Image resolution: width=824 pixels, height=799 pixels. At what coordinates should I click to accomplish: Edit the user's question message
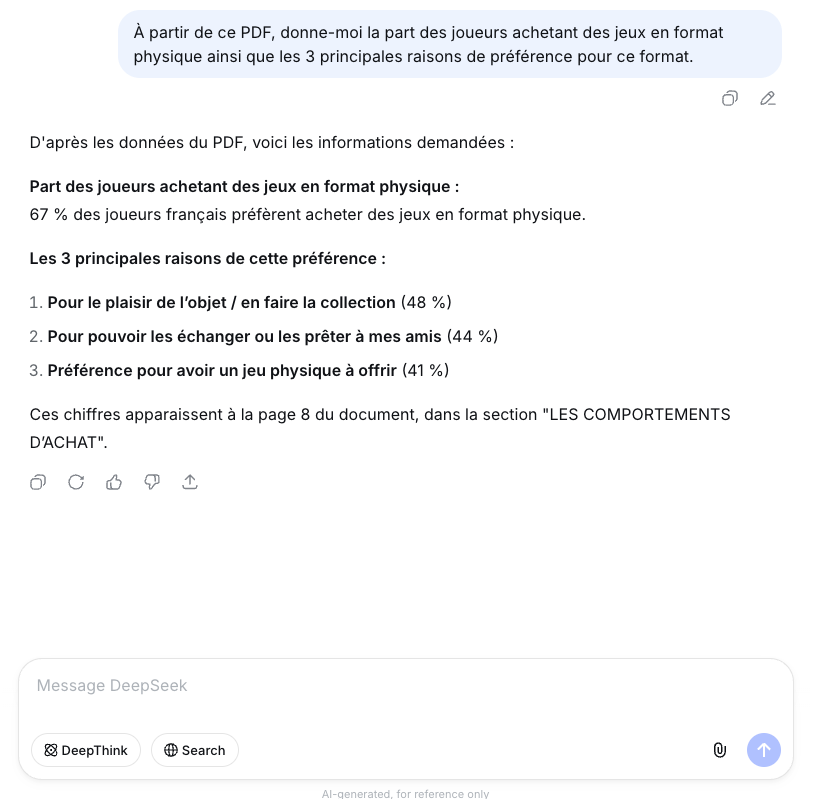(768, 98)
